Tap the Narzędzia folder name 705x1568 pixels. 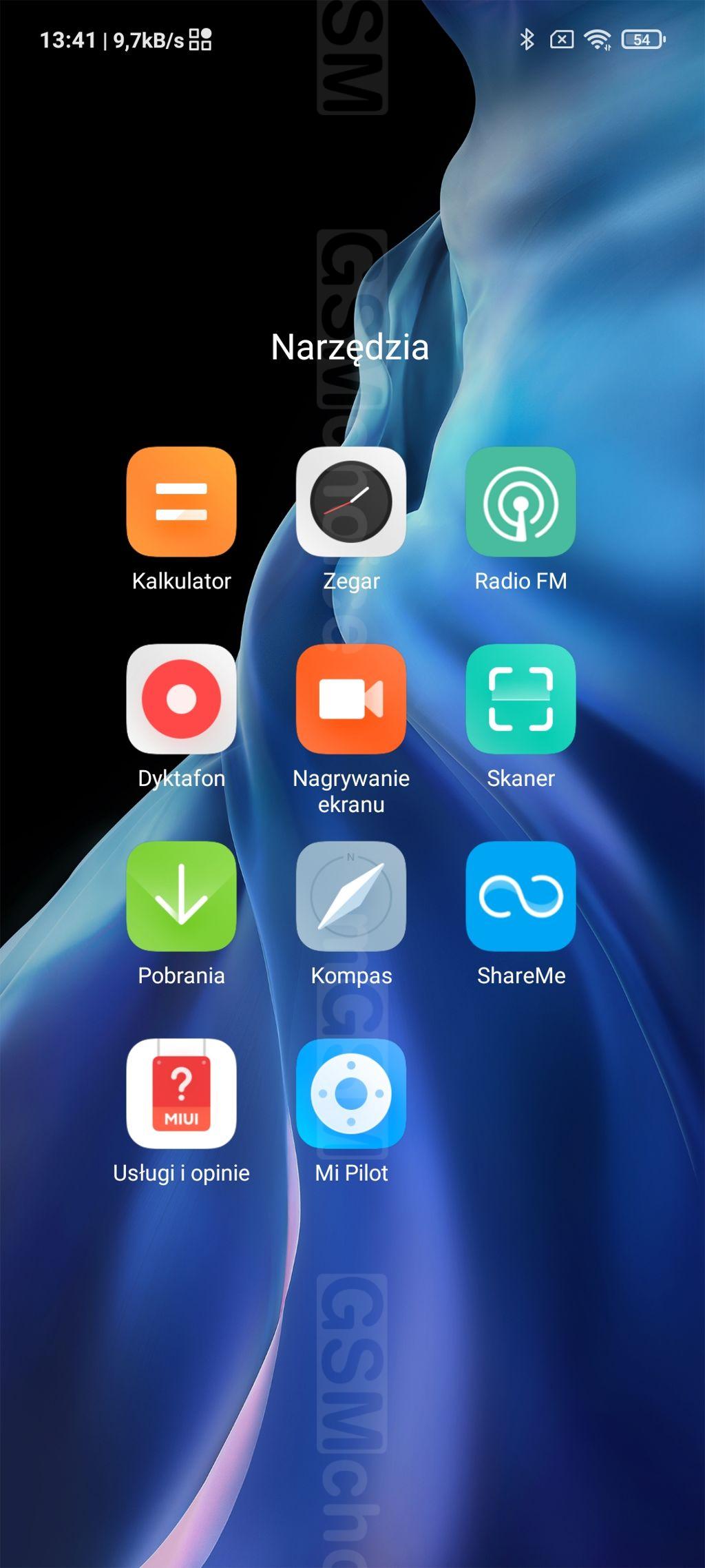350,347
